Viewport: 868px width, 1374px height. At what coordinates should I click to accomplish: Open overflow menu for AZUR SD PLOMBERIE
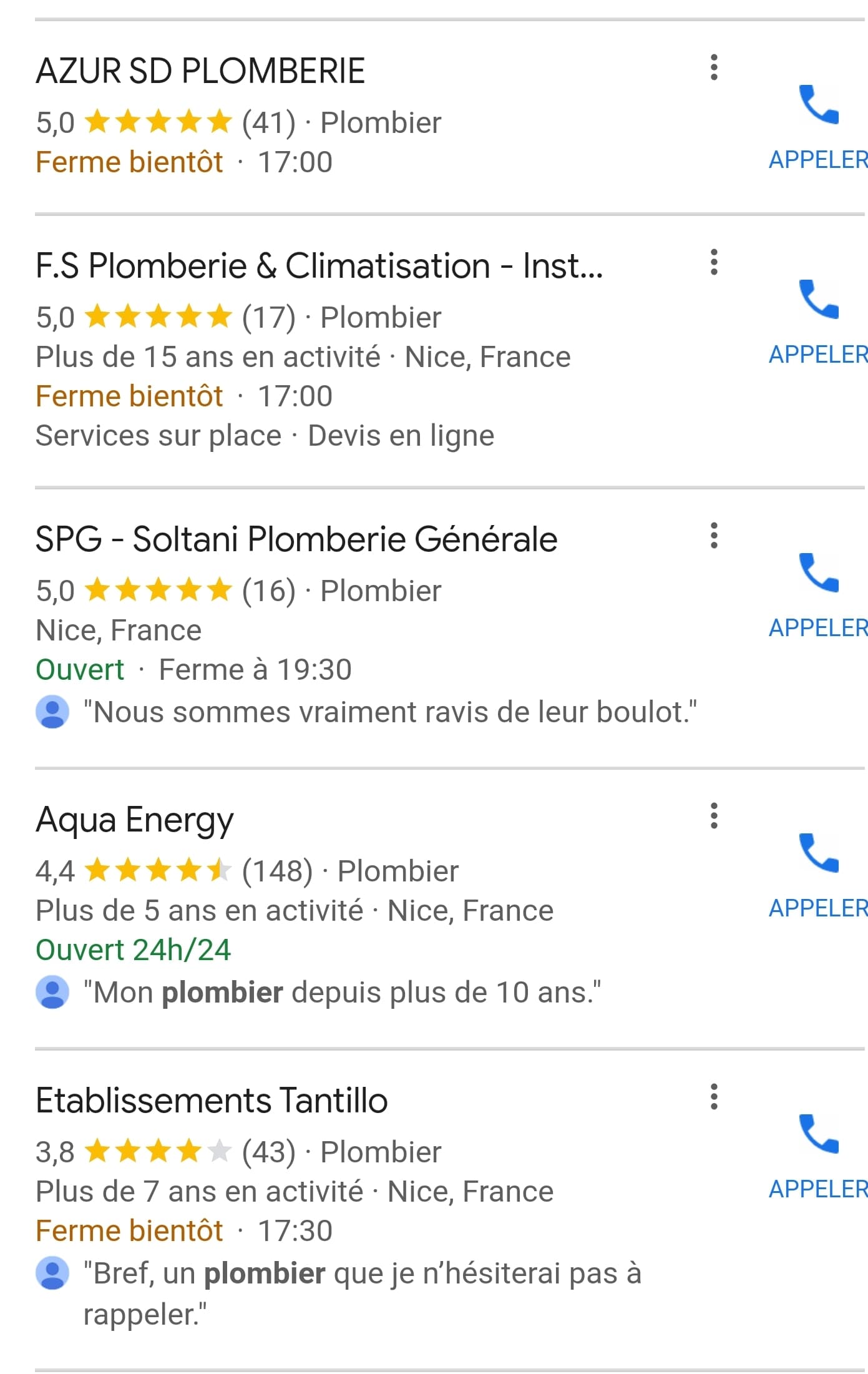(x=714, y=67)
